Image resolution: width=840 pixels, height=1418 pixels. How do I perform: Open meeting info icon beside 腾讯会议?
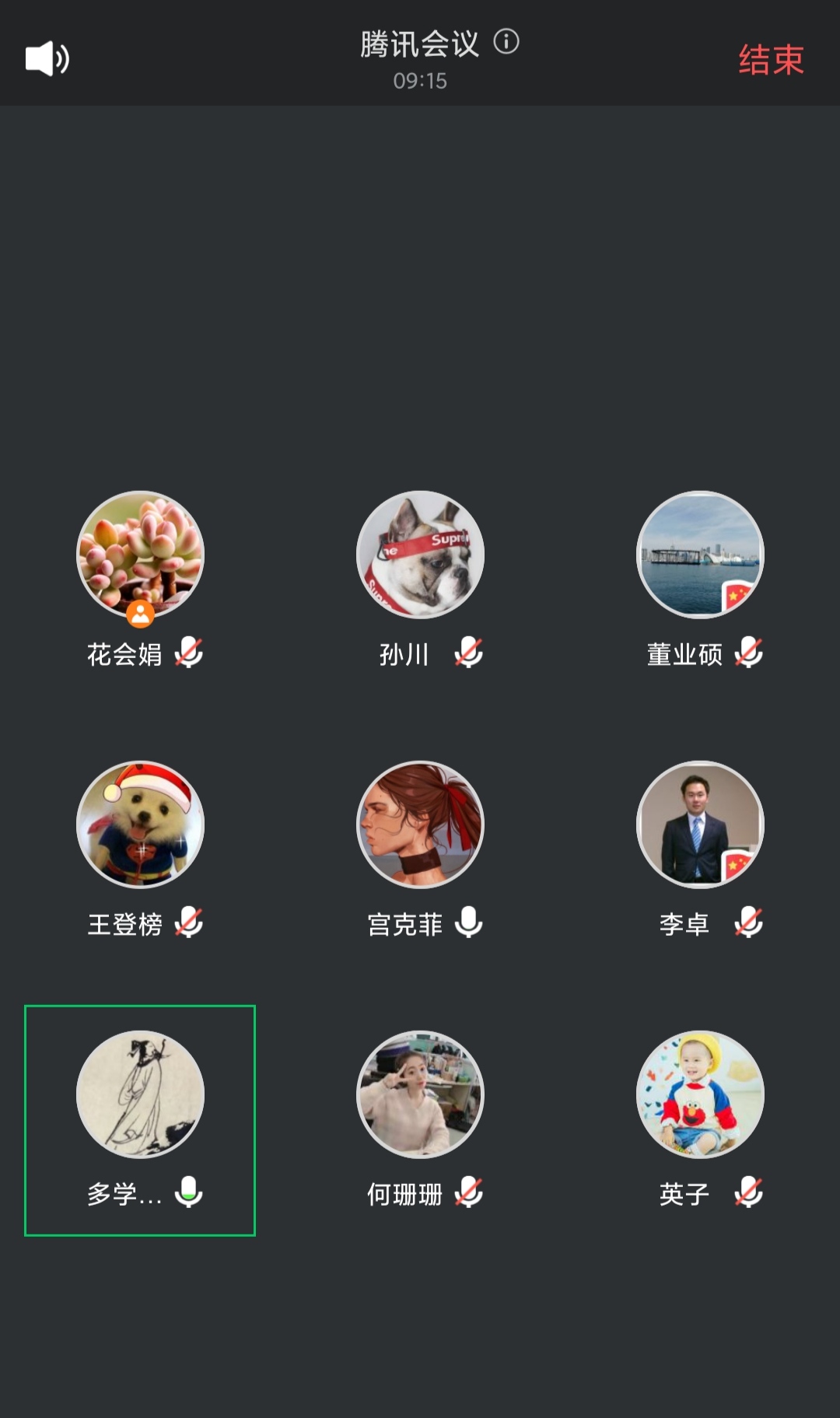(x=506, y=41)
